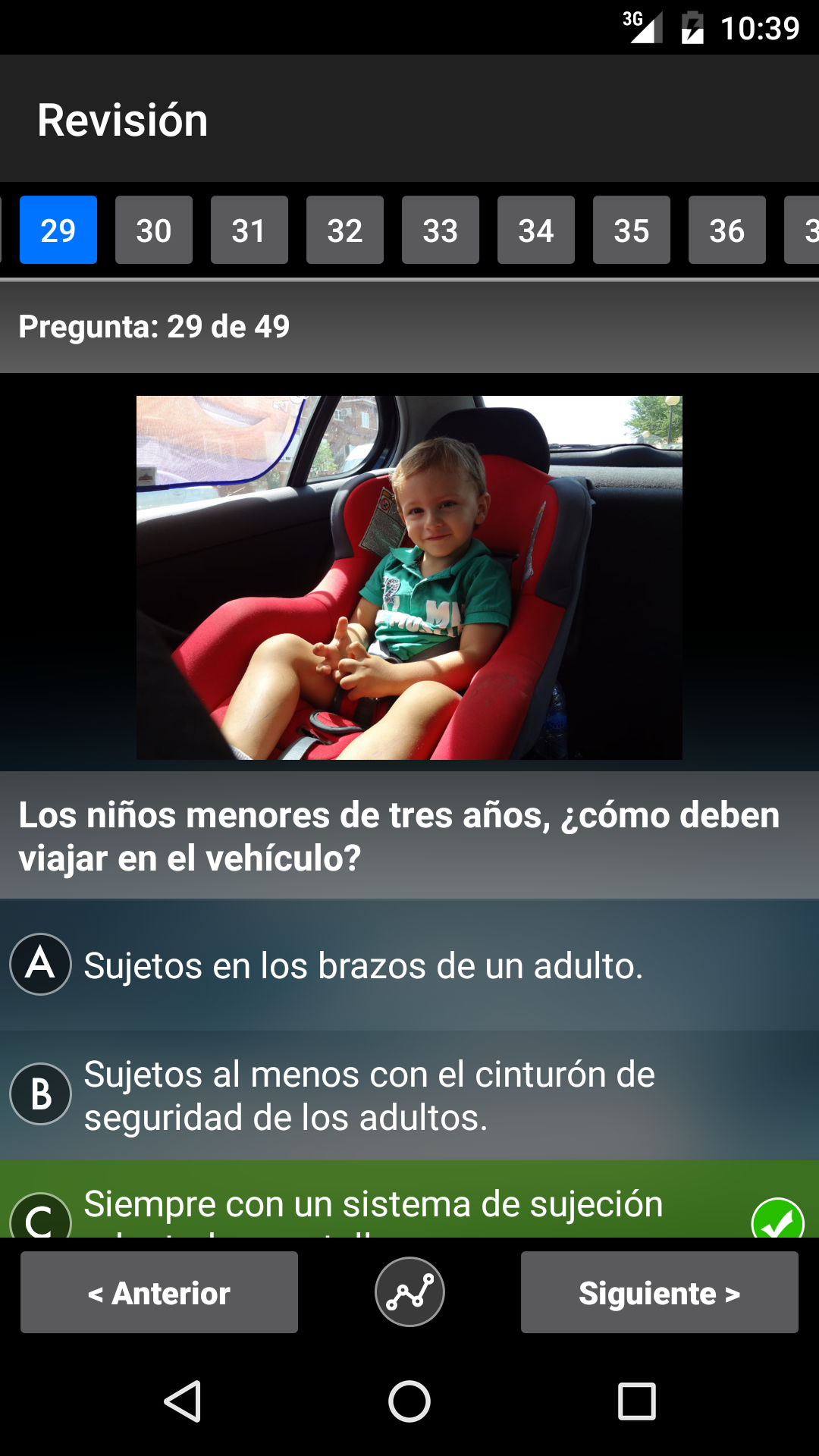Select question number 31
The image size is (819, 1456).
pos(249,230)
